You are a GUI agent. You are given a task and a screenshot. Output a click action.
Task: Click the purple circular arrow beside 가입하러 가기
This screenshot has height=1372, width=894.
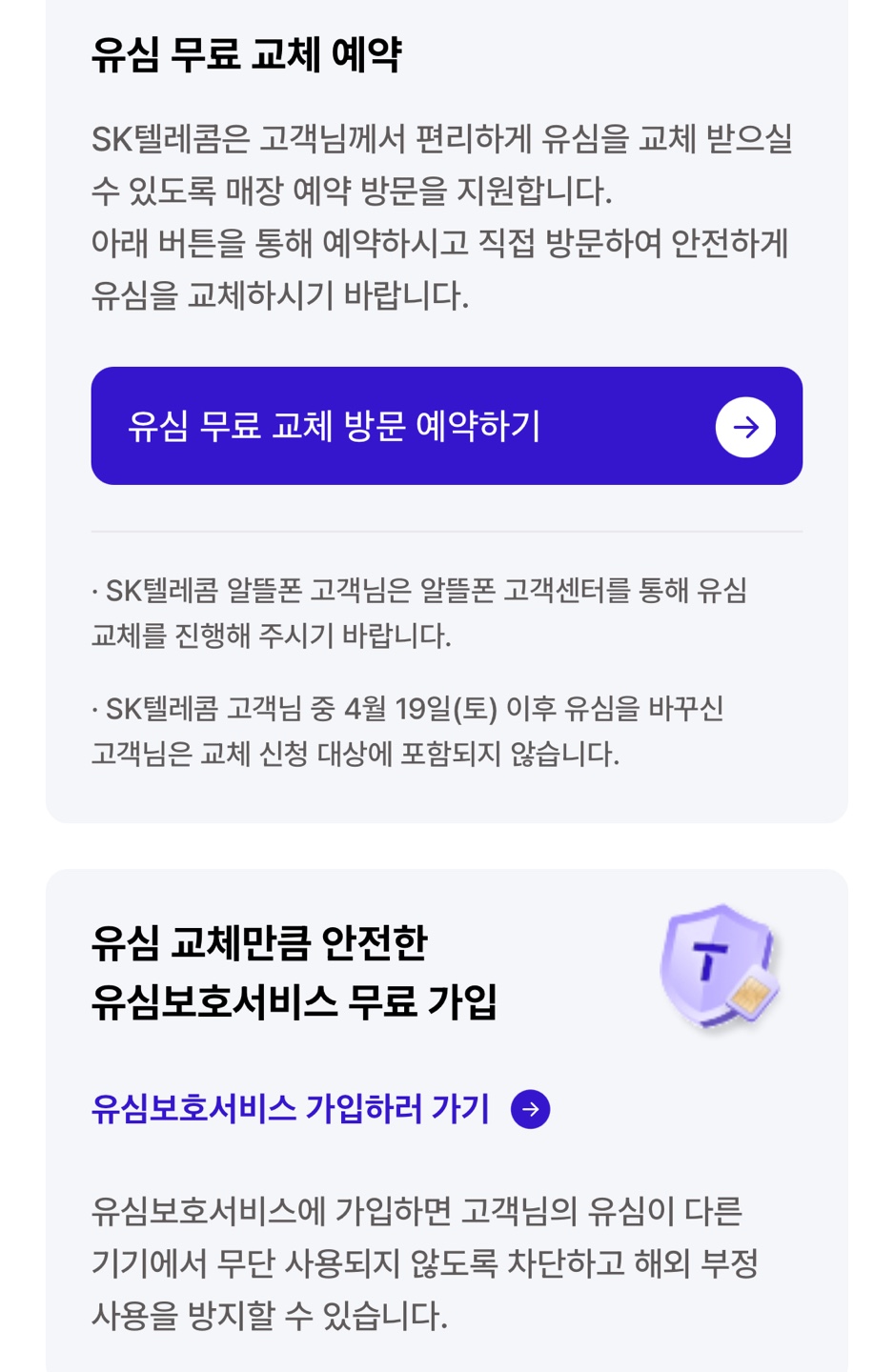pyautogui.click(x=530, y=1108)
